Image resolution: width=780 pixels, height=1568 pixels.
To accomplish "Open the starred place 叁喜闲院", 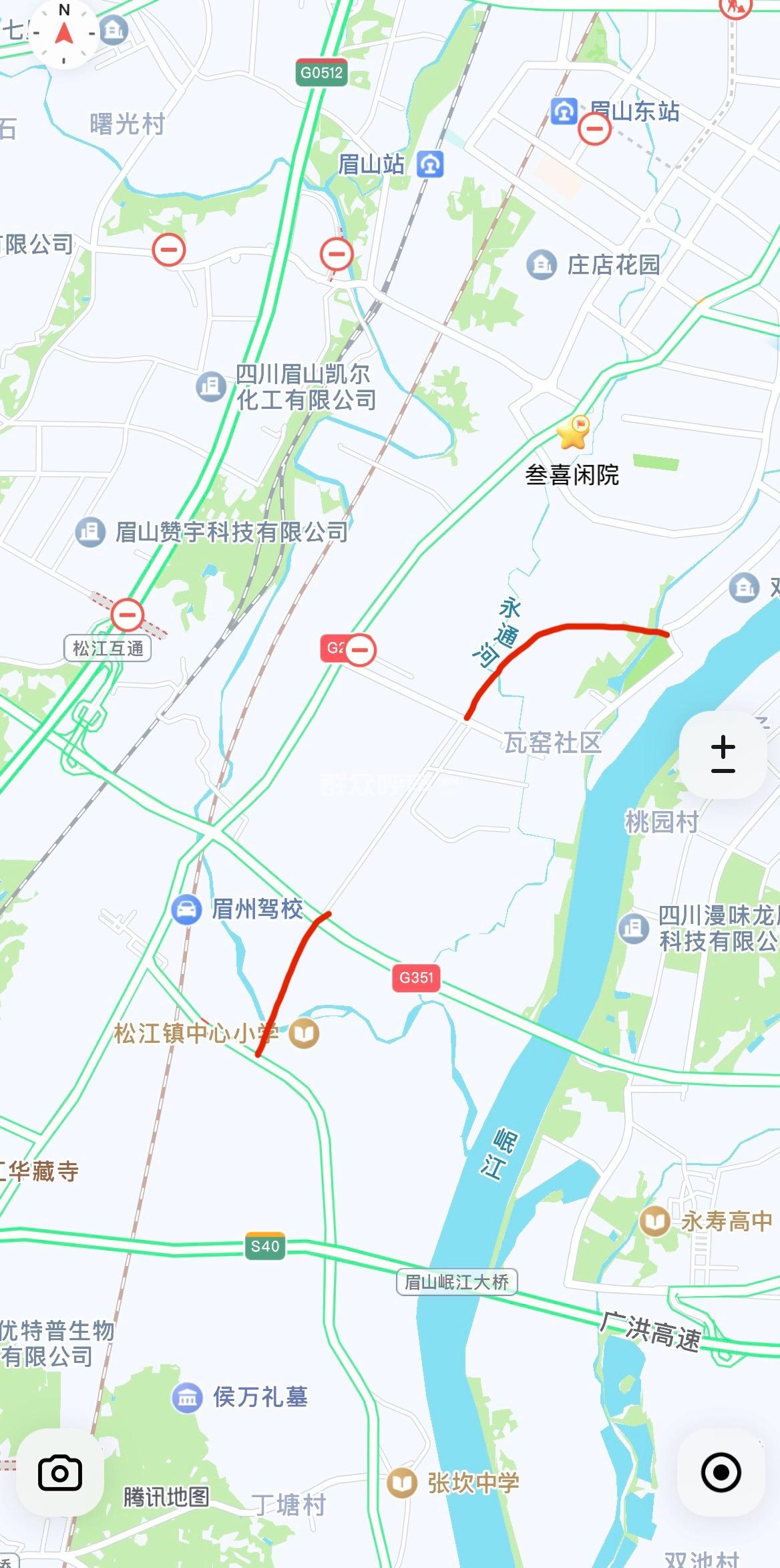I will (x=573, y=433).
